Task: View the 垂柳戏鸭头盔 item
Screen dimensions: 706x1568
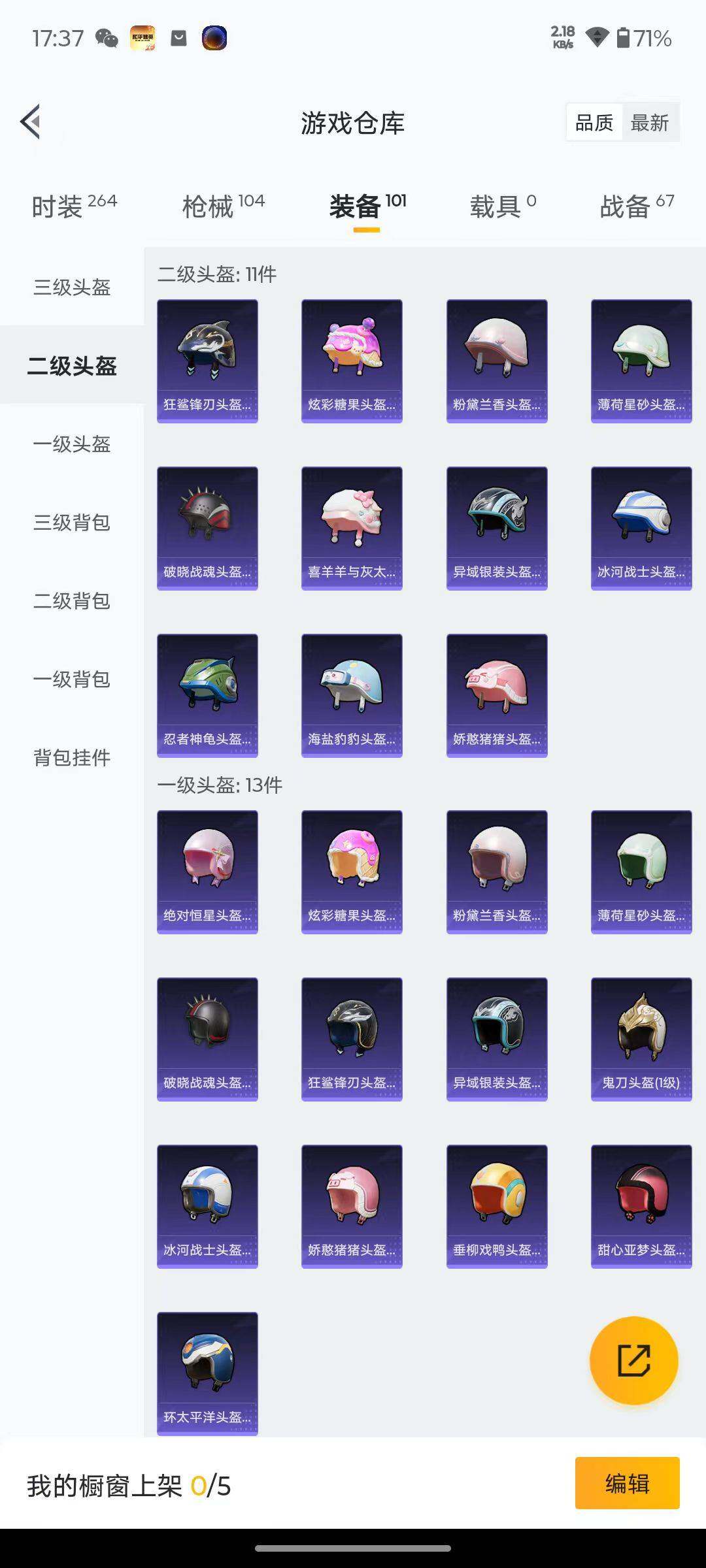Action: [x=497, y=1206]
